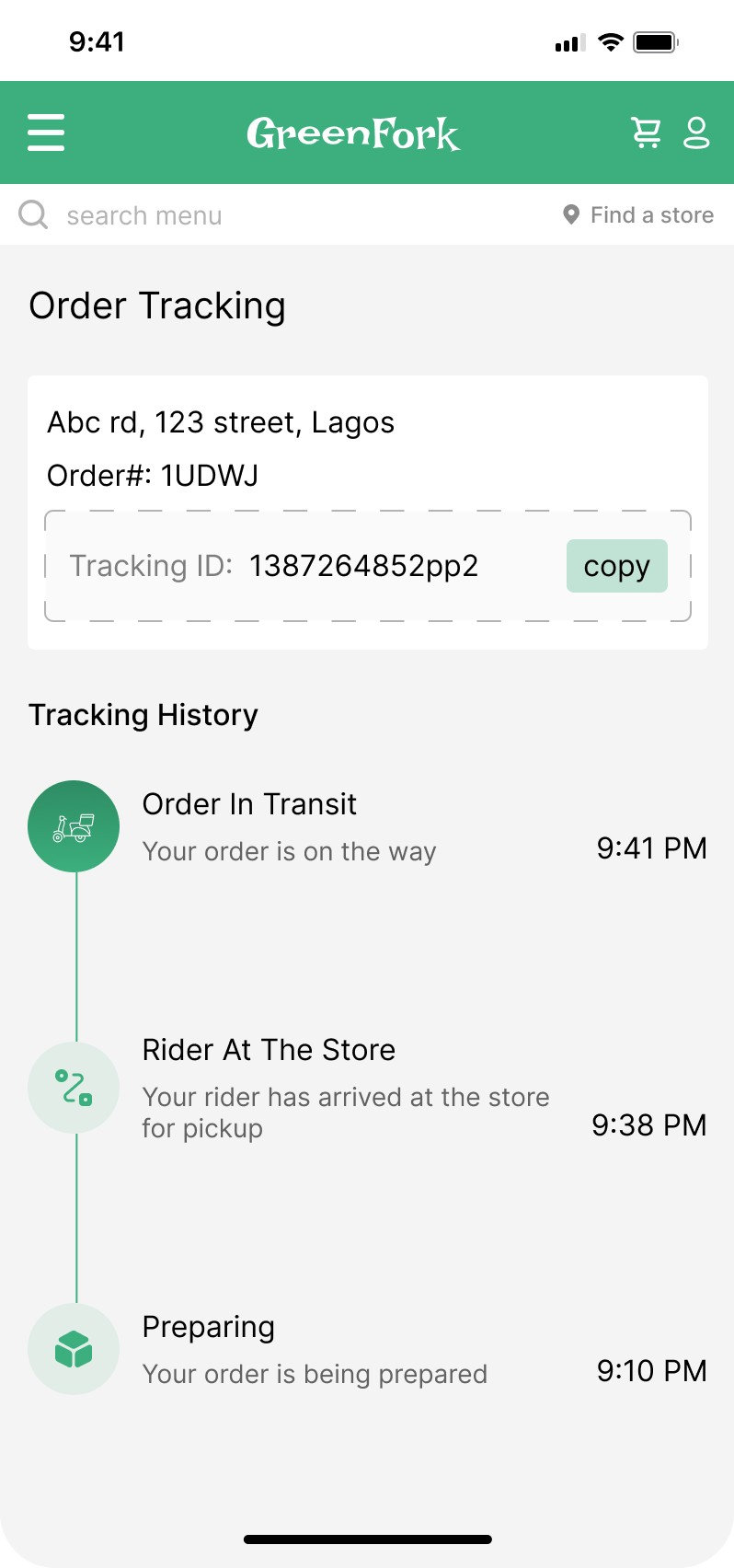Open the hamburger menu
The height and width of the screenshot is (1568, 734).
(x=46, y=133)
